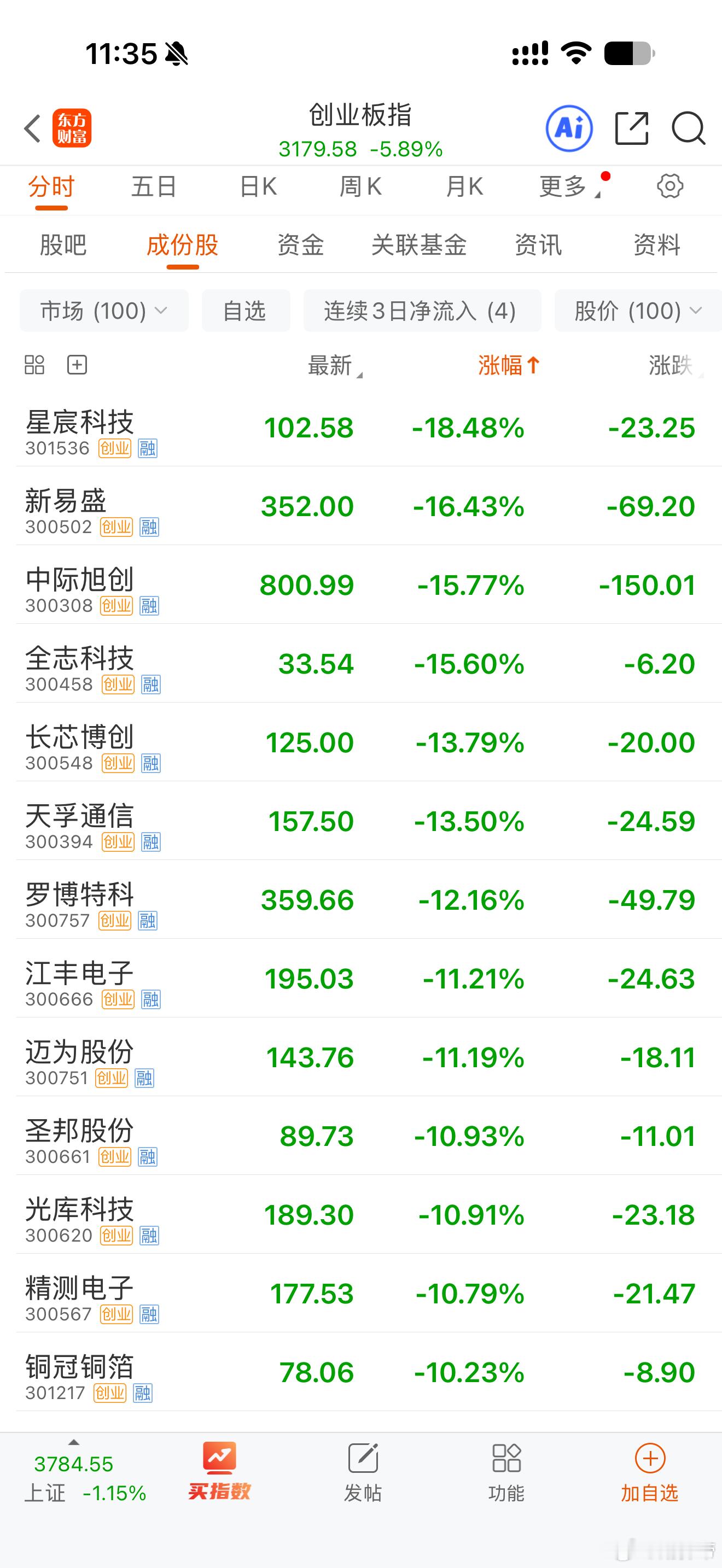Open stock 中际旭创 300308
722x1568 pixels.
(369, 584)
